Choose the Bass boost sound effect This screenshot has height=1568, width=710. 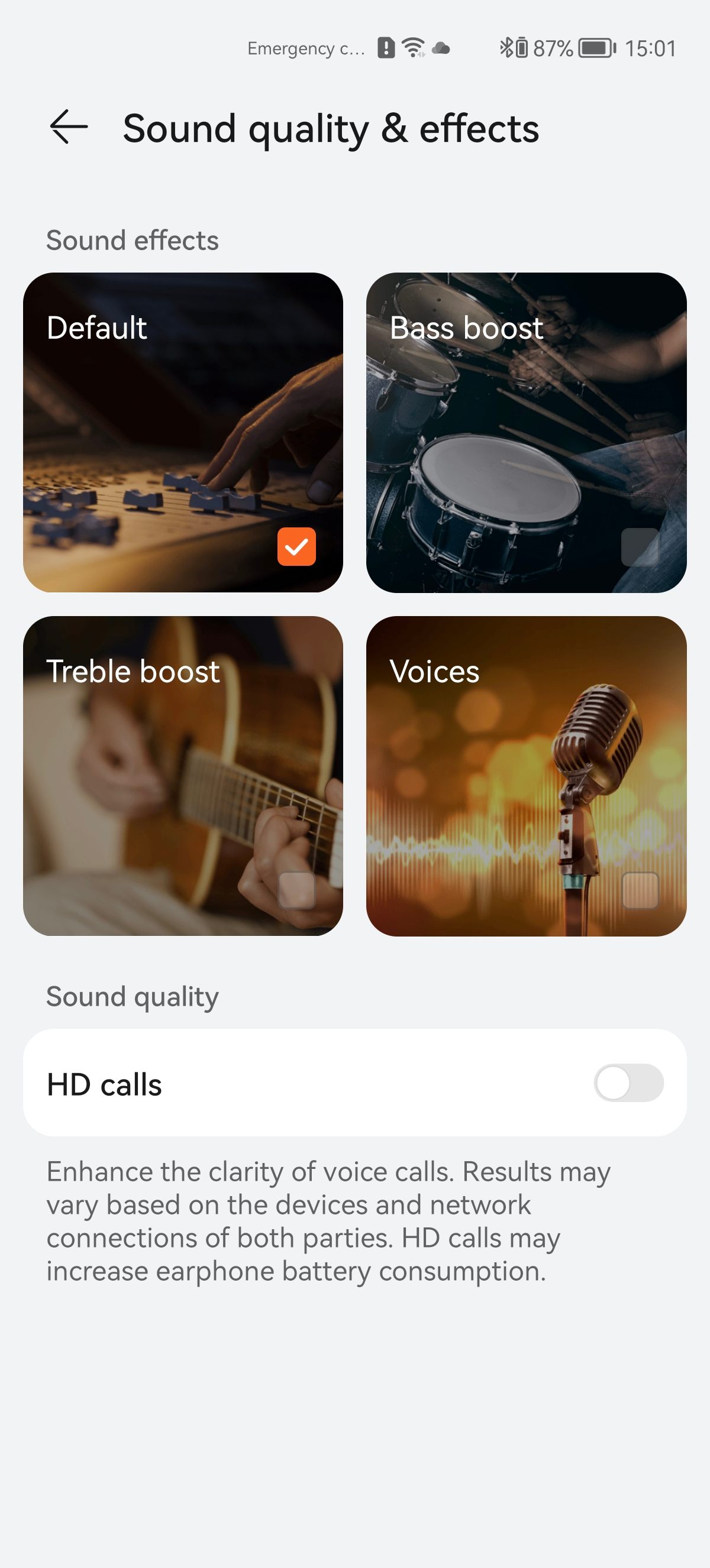tap(526, 432)
